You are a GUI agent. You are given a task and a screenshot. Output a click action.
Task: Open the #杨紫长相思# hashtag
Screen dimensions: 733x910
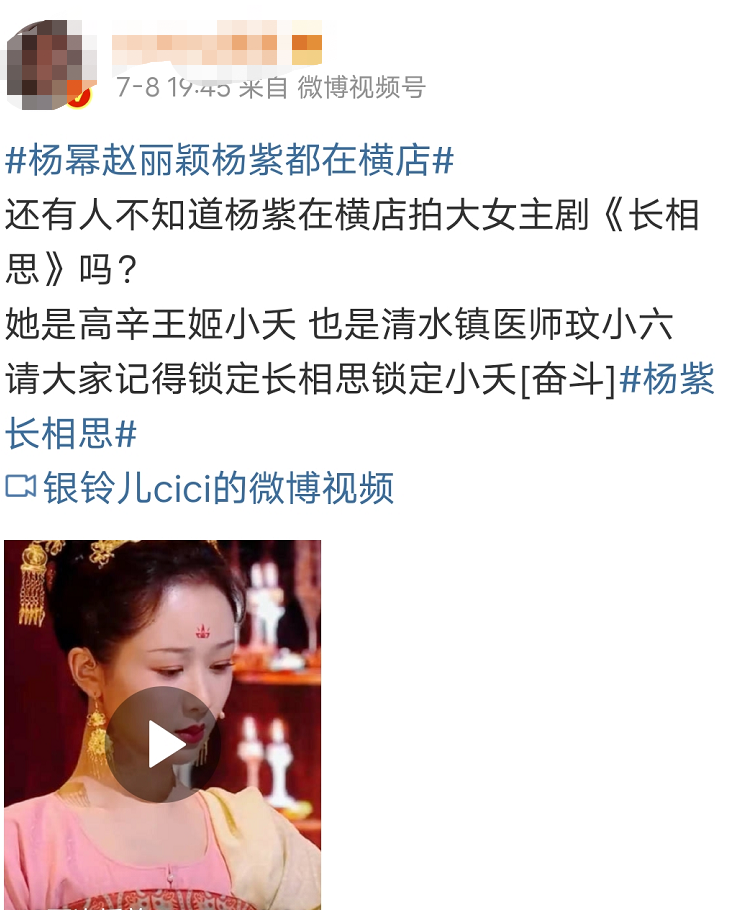[x=667, y=381]
